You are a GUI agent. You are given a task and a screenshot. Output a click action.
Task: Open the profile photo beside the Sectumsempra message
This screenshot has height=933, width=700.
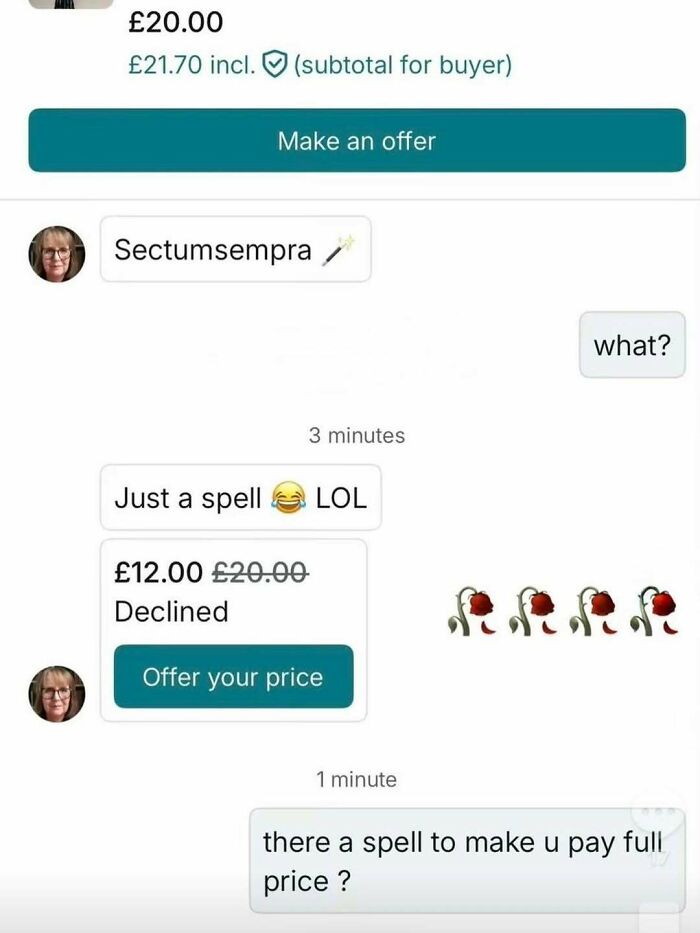tap(56, 253)
